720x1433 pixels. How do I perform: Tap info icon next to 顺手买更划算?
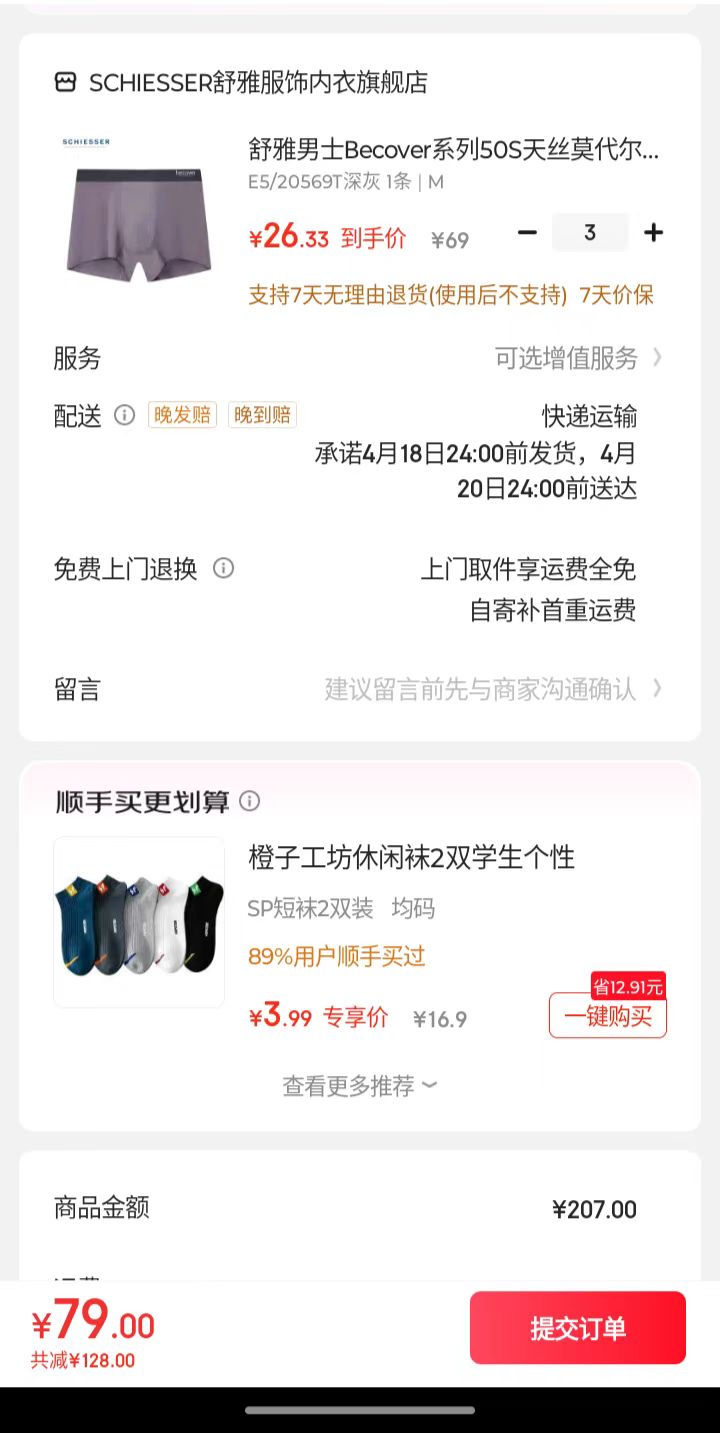click(250, 801)
